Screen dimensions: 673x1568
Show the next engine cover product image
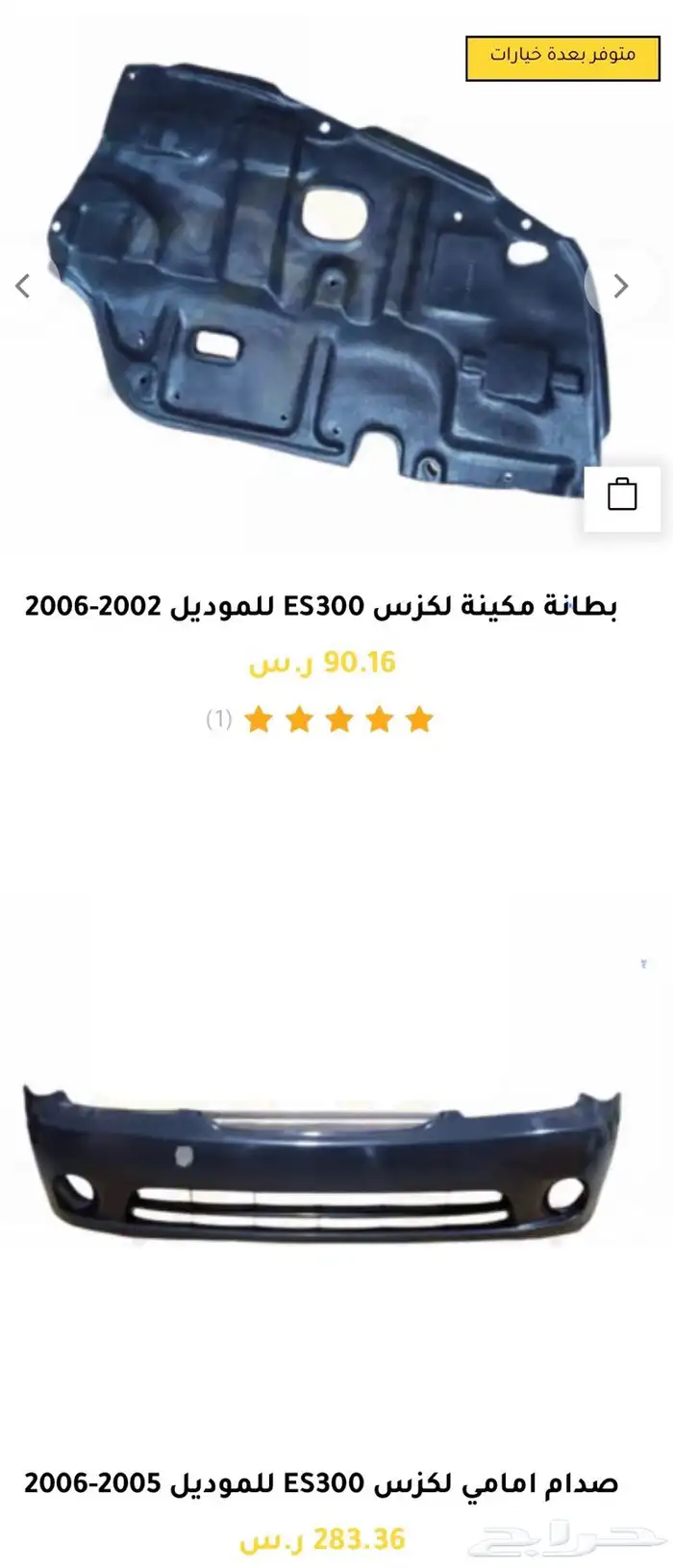tap(621, 286)
